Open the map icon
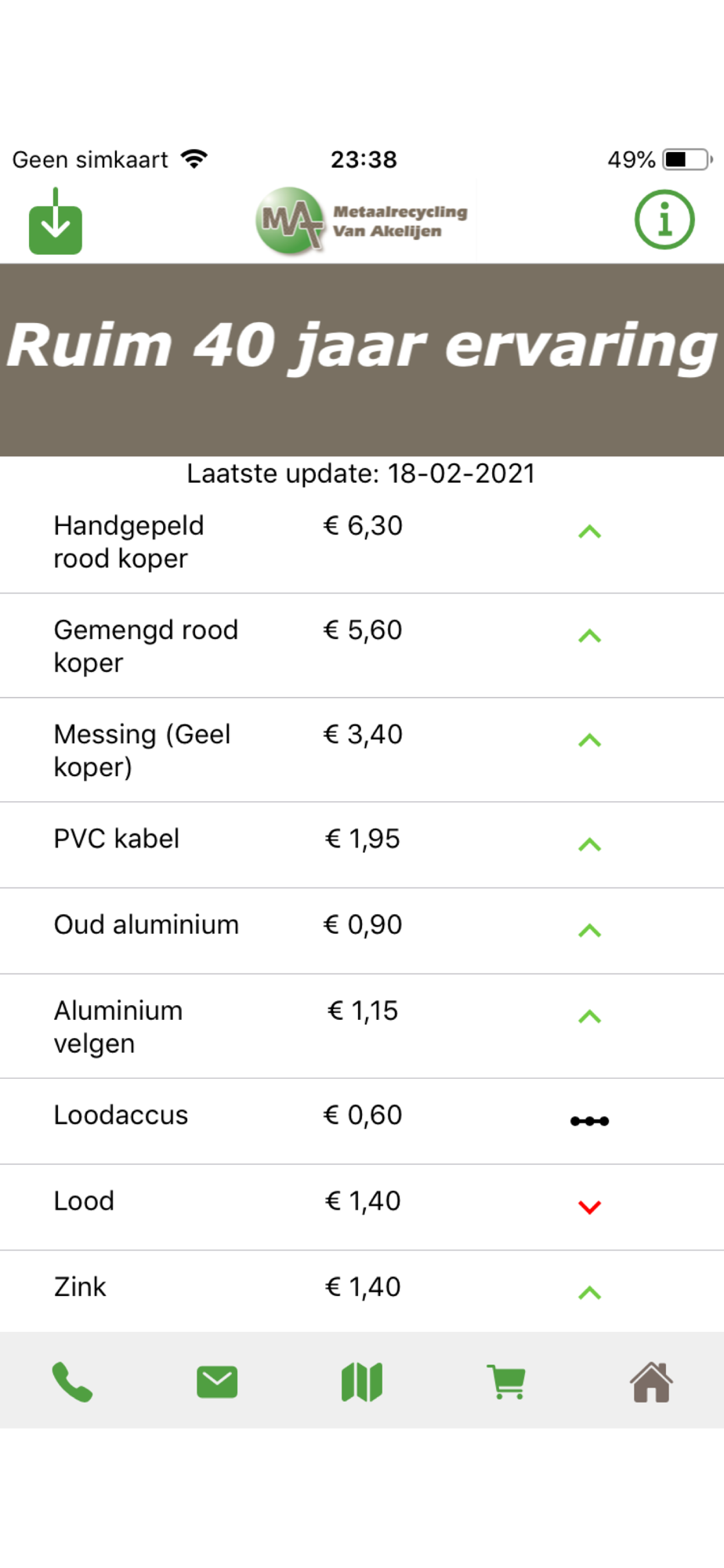 click(362, 1381)
